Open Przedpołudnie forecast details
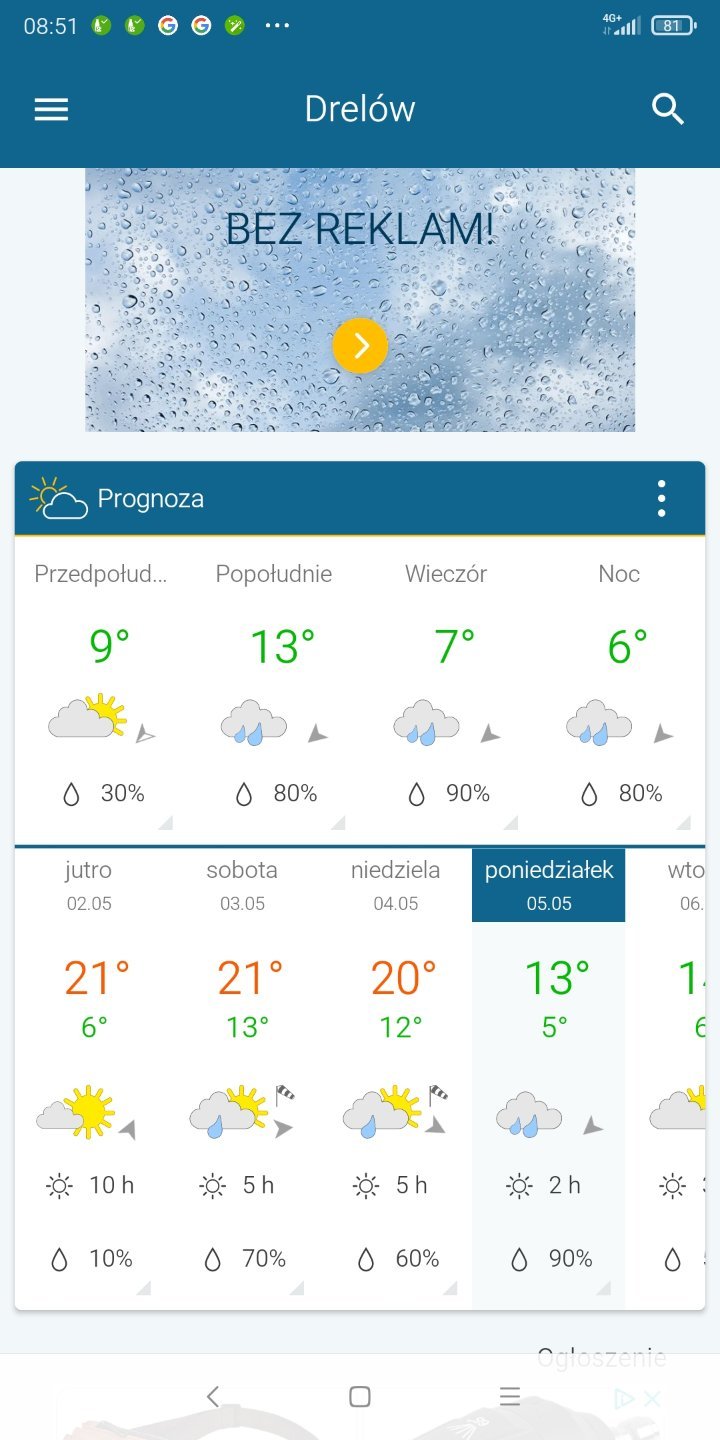 coord(100,690)
